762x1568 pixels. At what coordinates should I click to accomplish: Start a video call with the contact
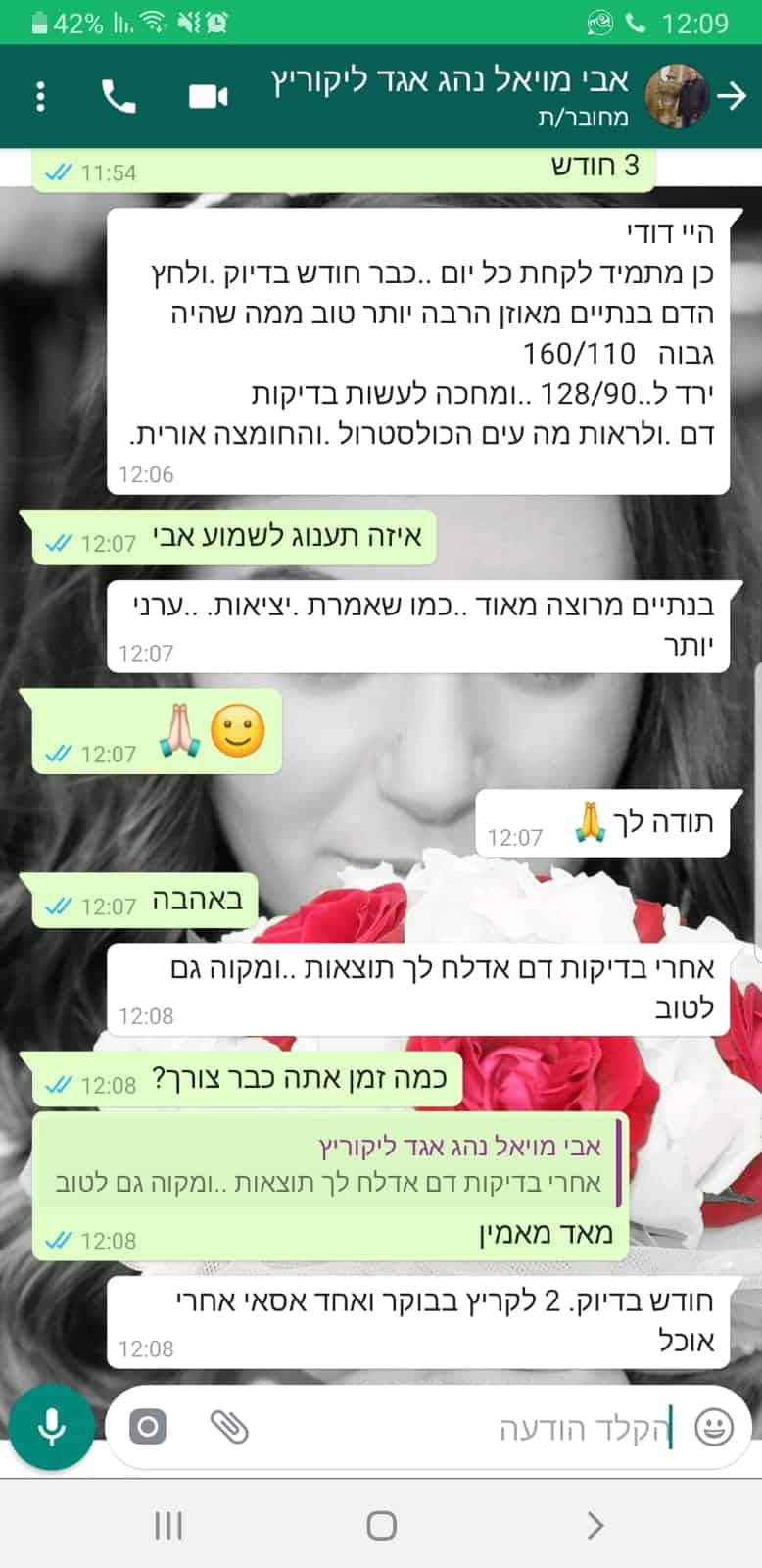tap(208, 96)
